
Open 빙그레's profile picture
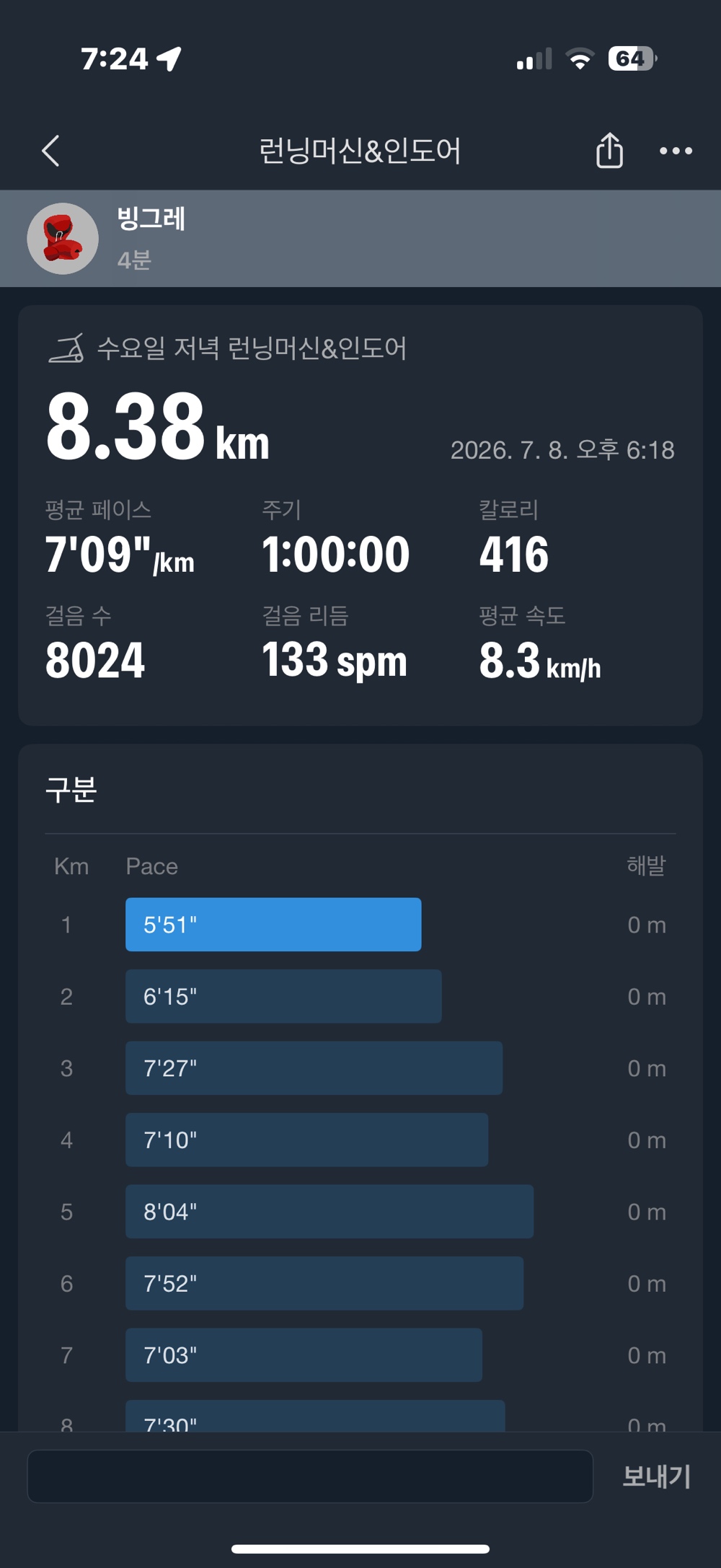tap(63, 239)
